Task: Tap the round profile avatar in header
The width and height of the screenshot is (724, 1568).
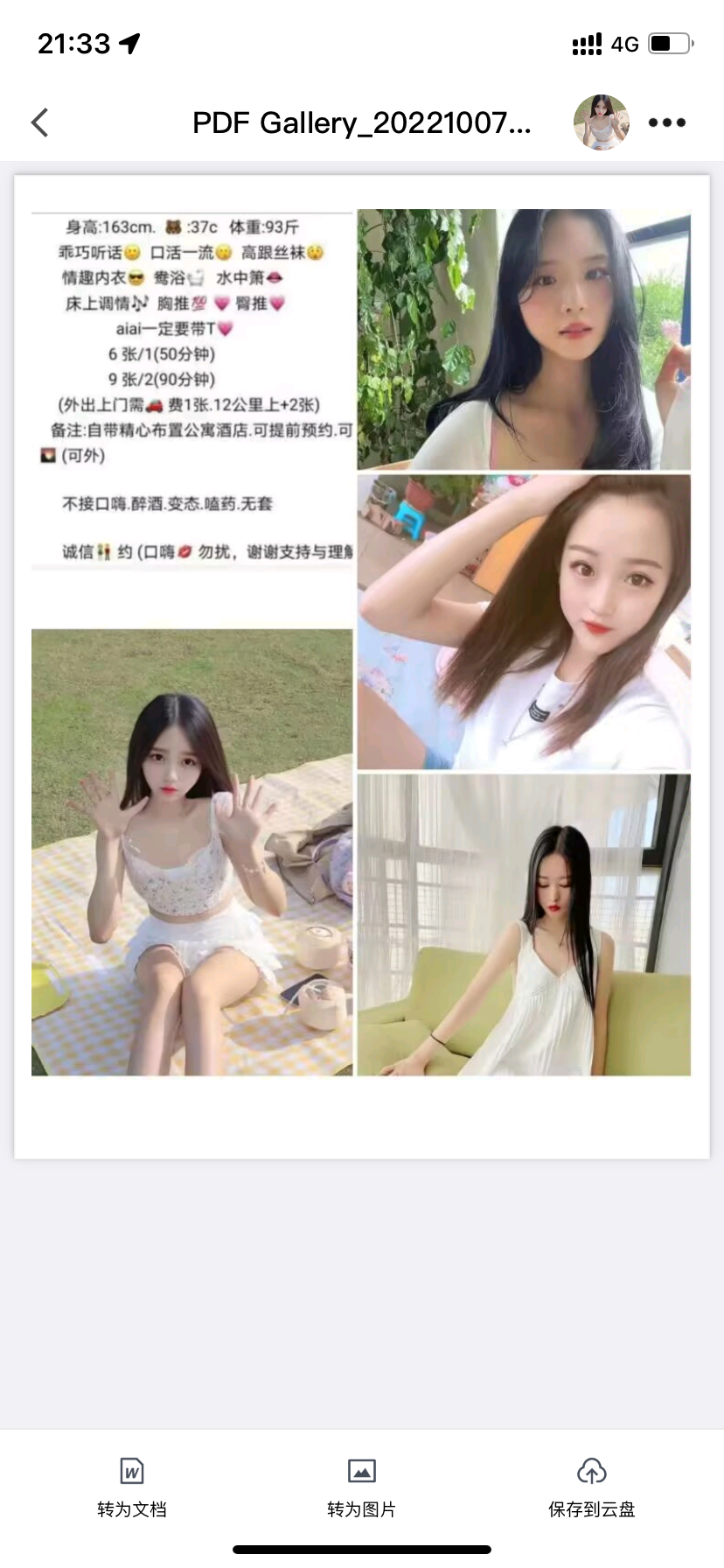Action: point(601,122)
